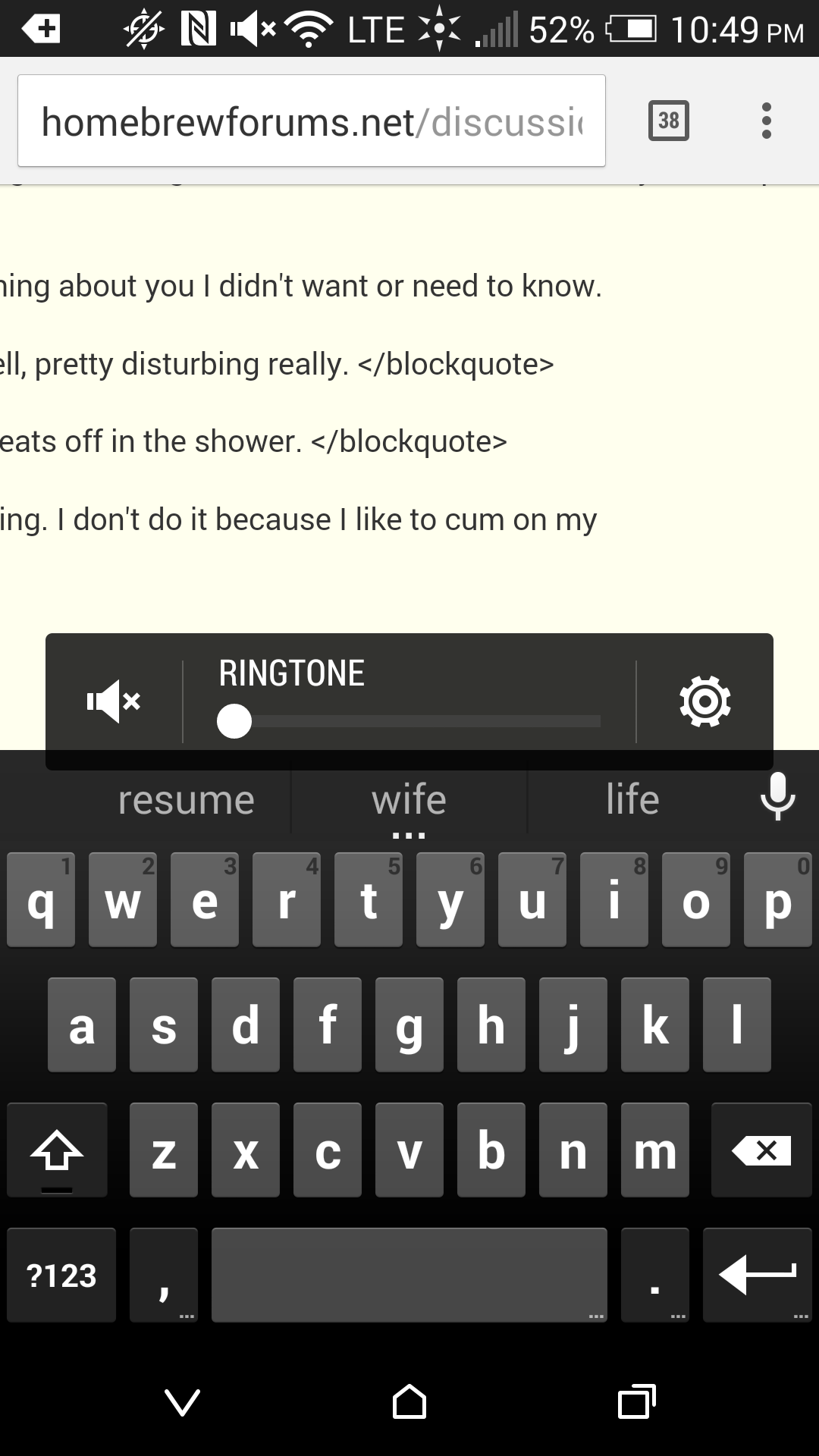819x1456 pixels.
Task: Tap the ringtone volume slider track
Action: [409, 721]
